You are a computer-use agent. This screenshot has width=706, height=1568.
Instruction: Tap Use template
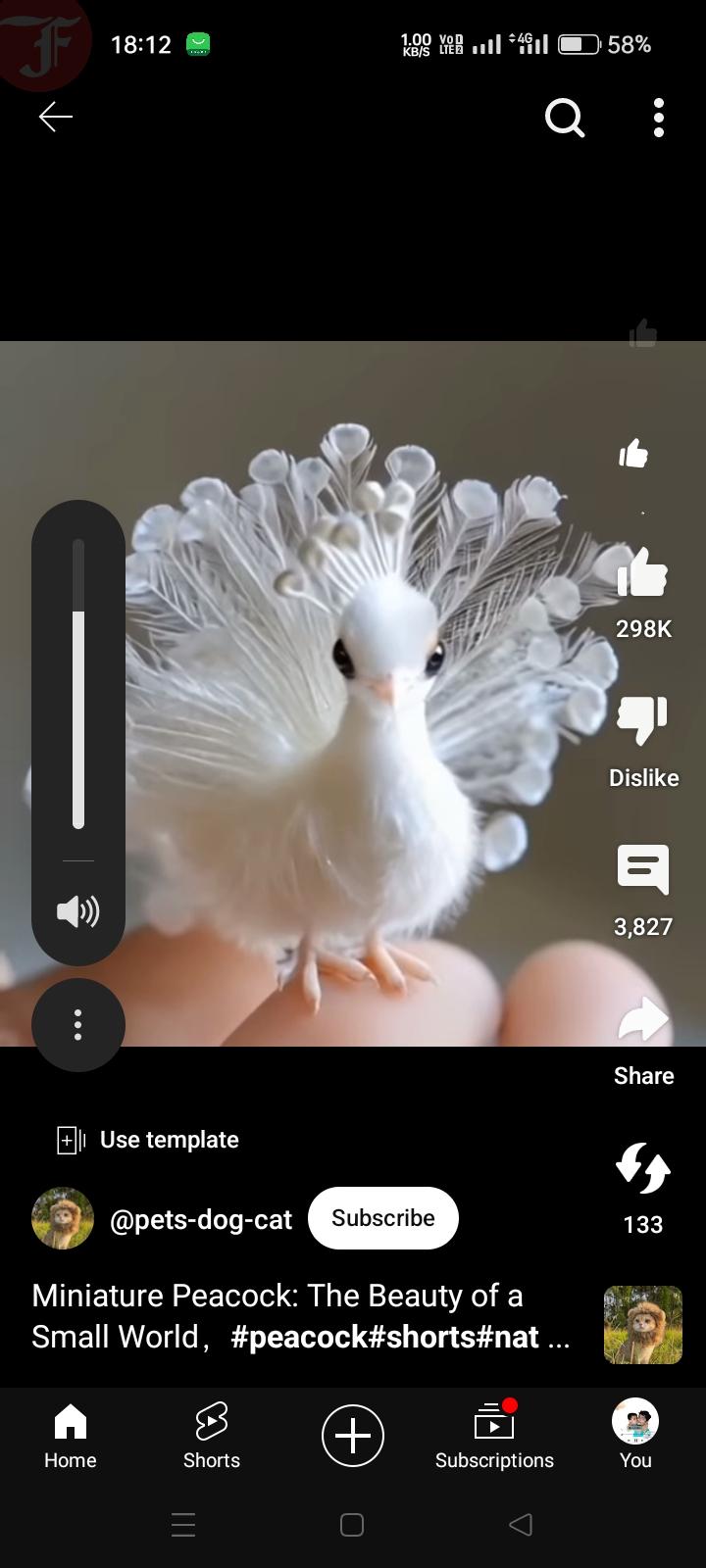pyautogui.click(x=149, y=1140)
